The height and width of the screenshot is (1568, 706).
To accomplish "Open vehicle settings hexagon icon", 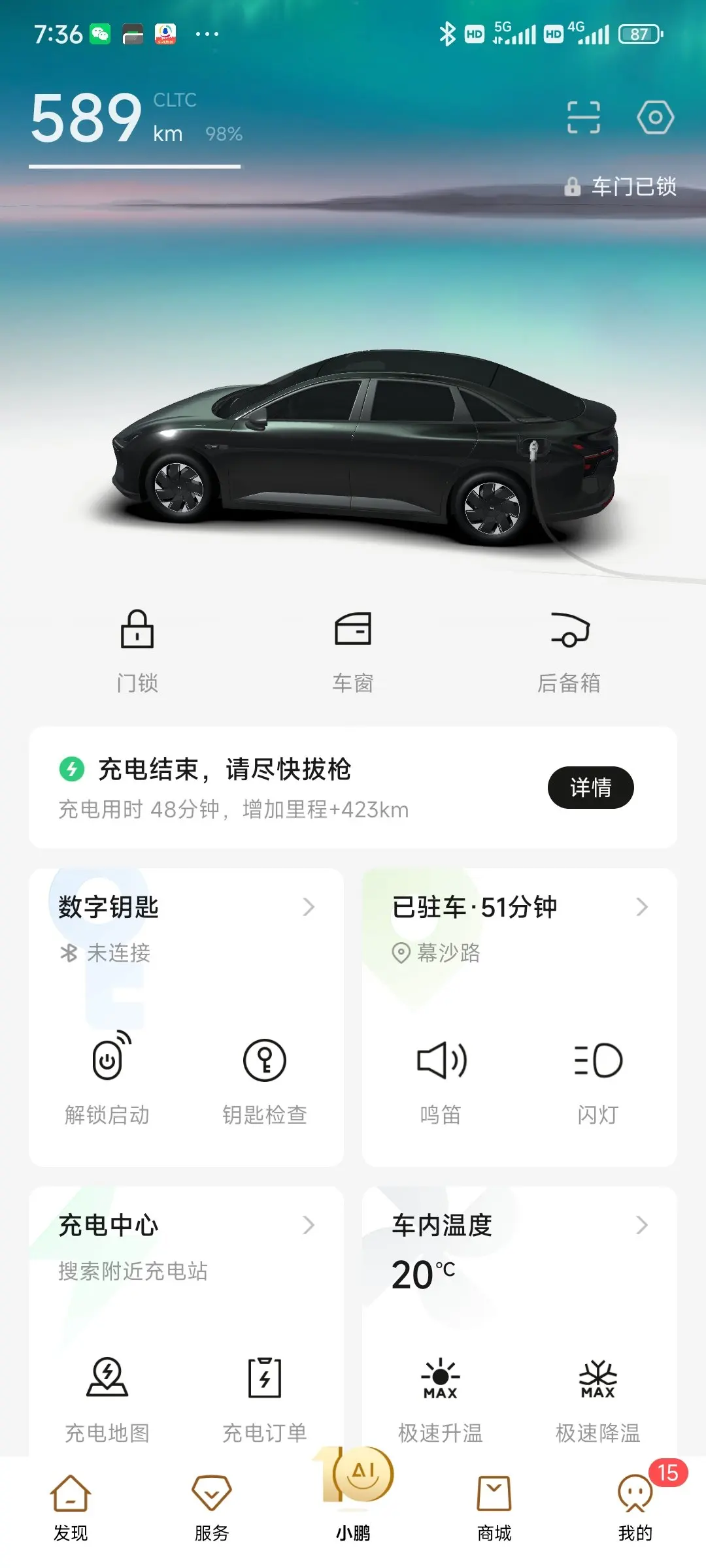I will (655, 118).
